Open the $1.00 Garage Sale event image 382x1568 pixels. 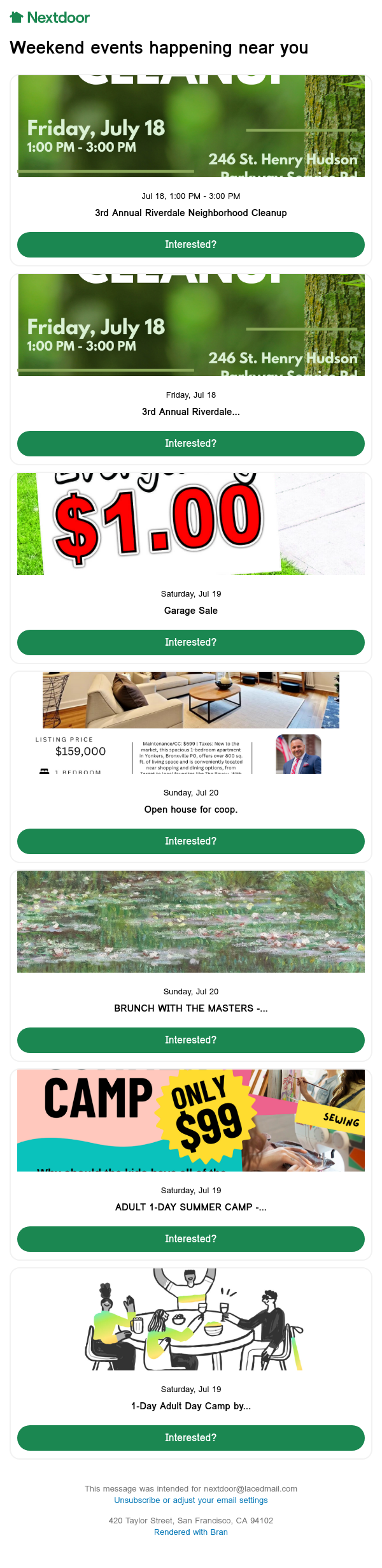[x=191, y=524]
